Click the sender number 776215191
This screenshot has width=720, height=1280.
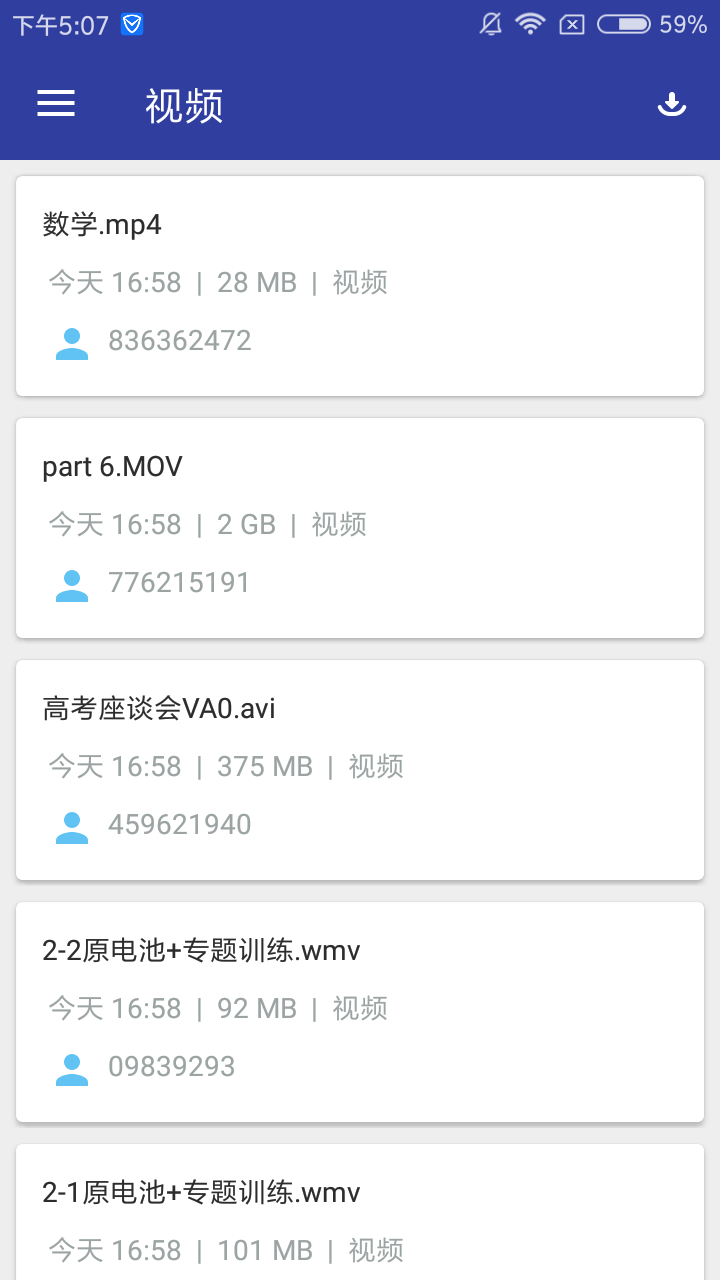pos(181,582)
